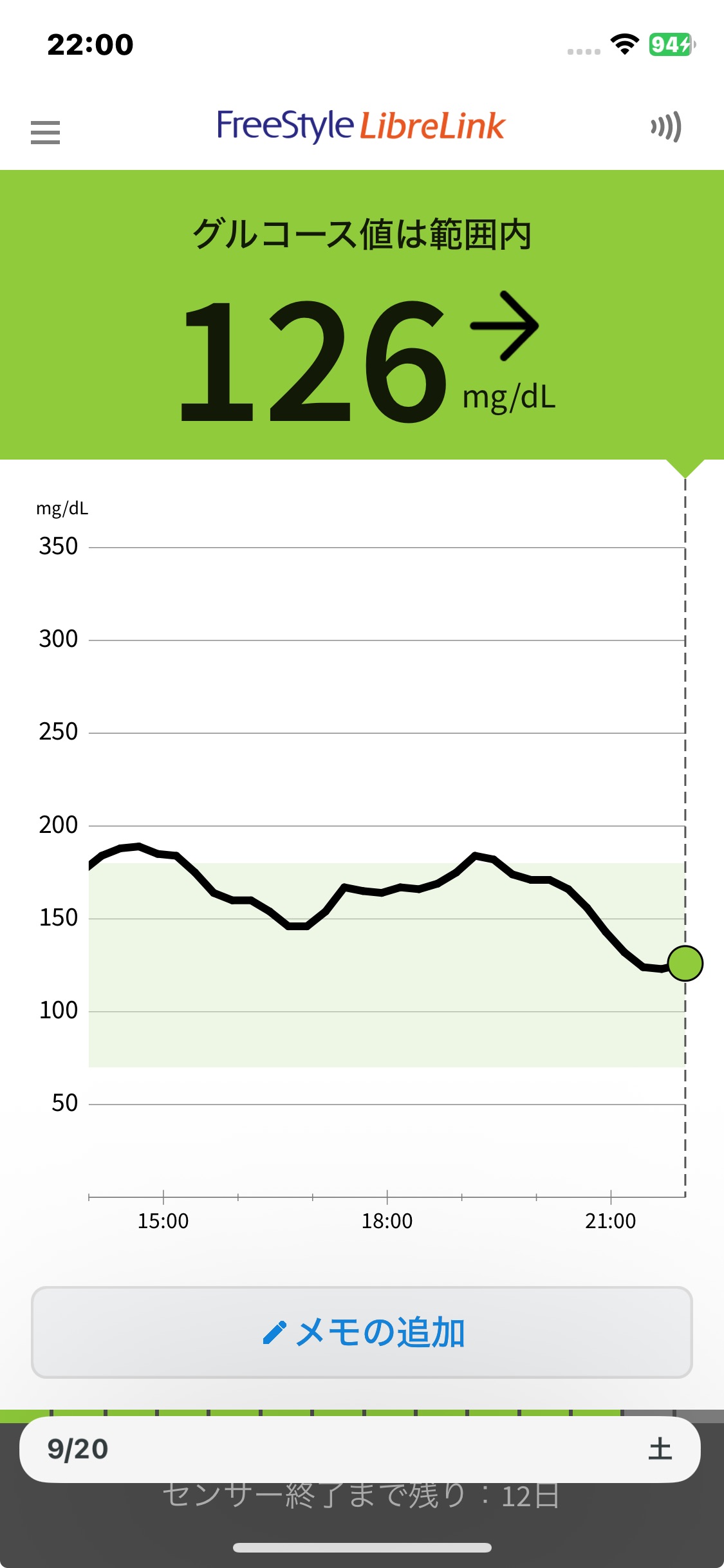This screenshot has height=1568, width=724.
Task: Tap メモの追加 to add a note
Action: click(362, 1332)
